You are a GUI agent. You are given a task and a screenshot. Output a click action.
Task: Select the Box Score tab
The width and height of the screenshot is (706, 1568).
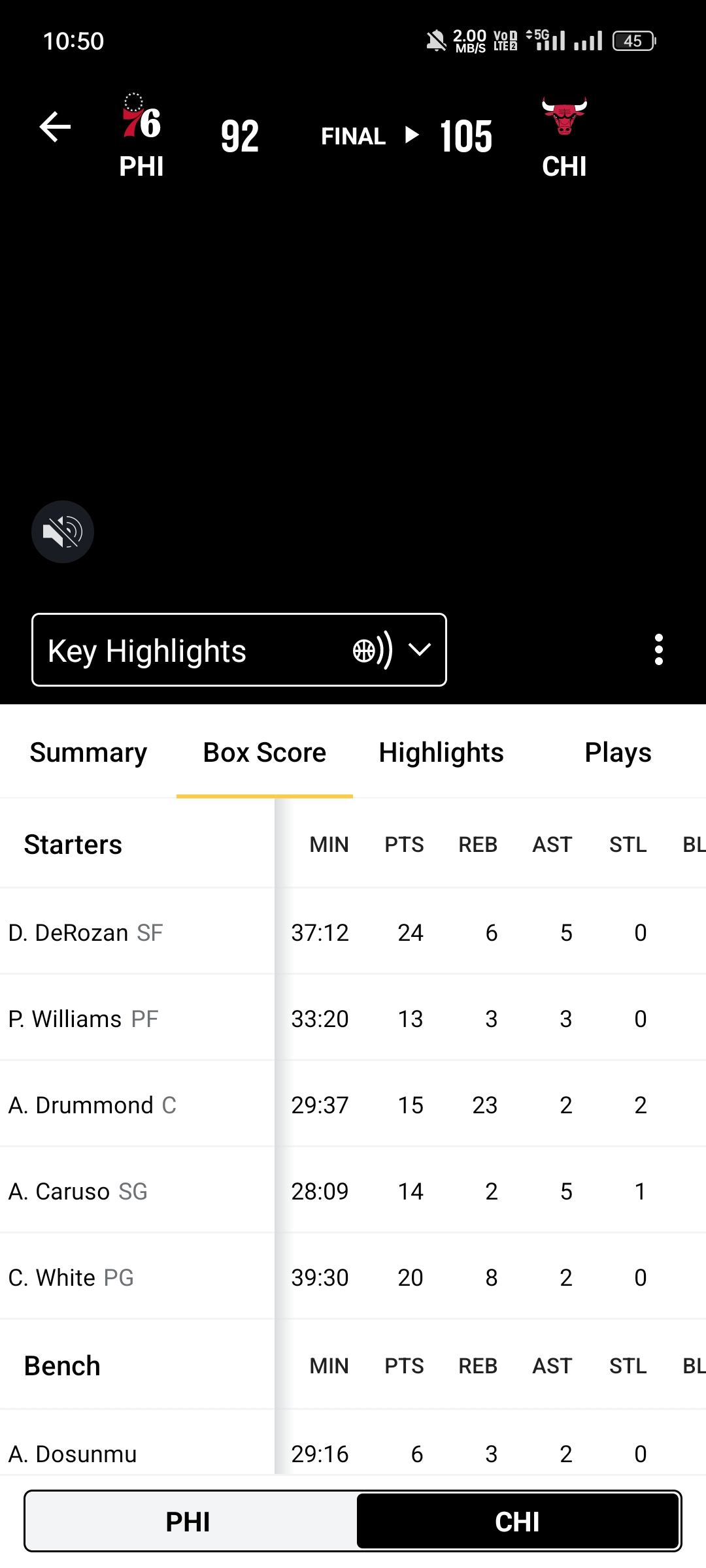(265, 753)
